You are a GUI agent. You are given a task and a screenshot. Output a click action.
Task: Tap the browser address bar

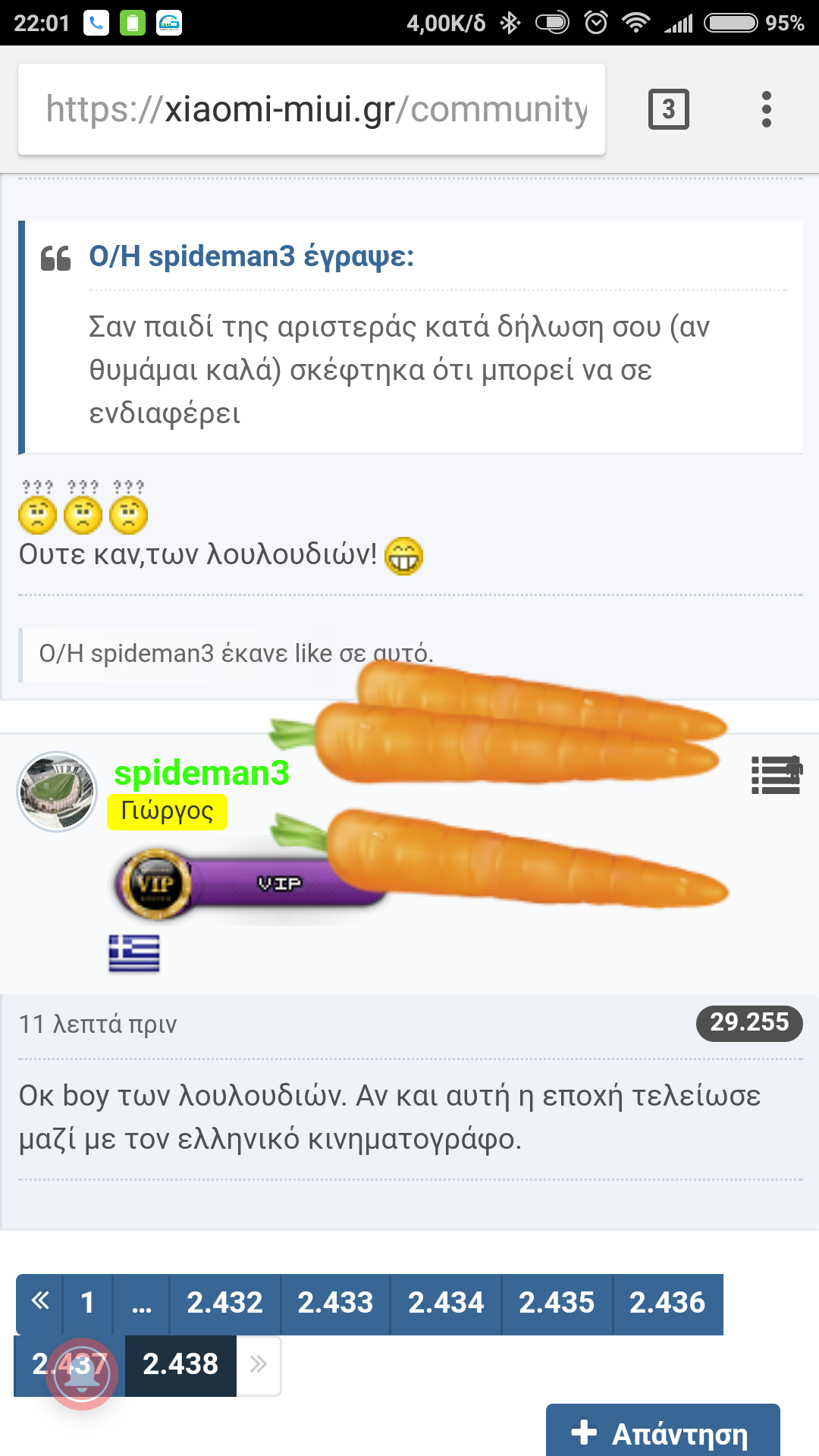point(311,109)
